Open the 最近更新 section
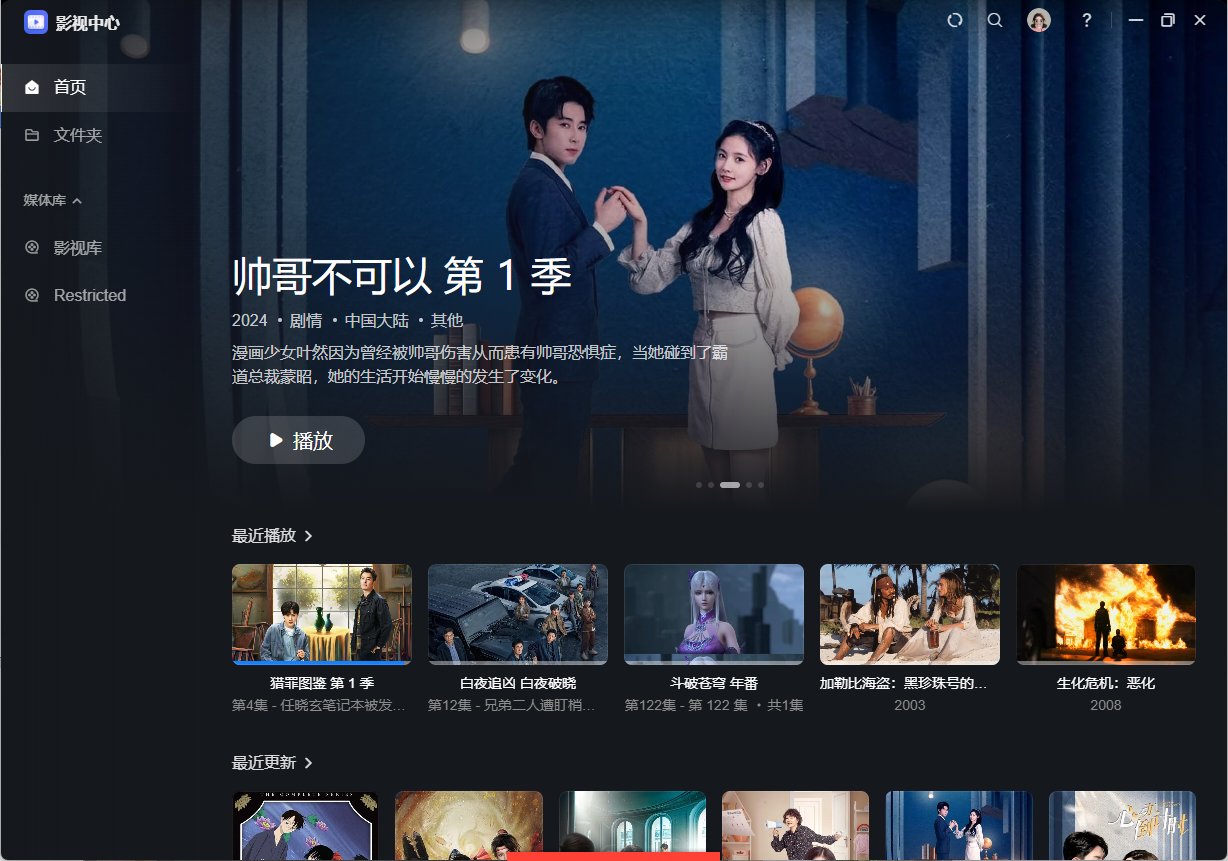Screen dimensions: 1228x861 coord(272,763)
